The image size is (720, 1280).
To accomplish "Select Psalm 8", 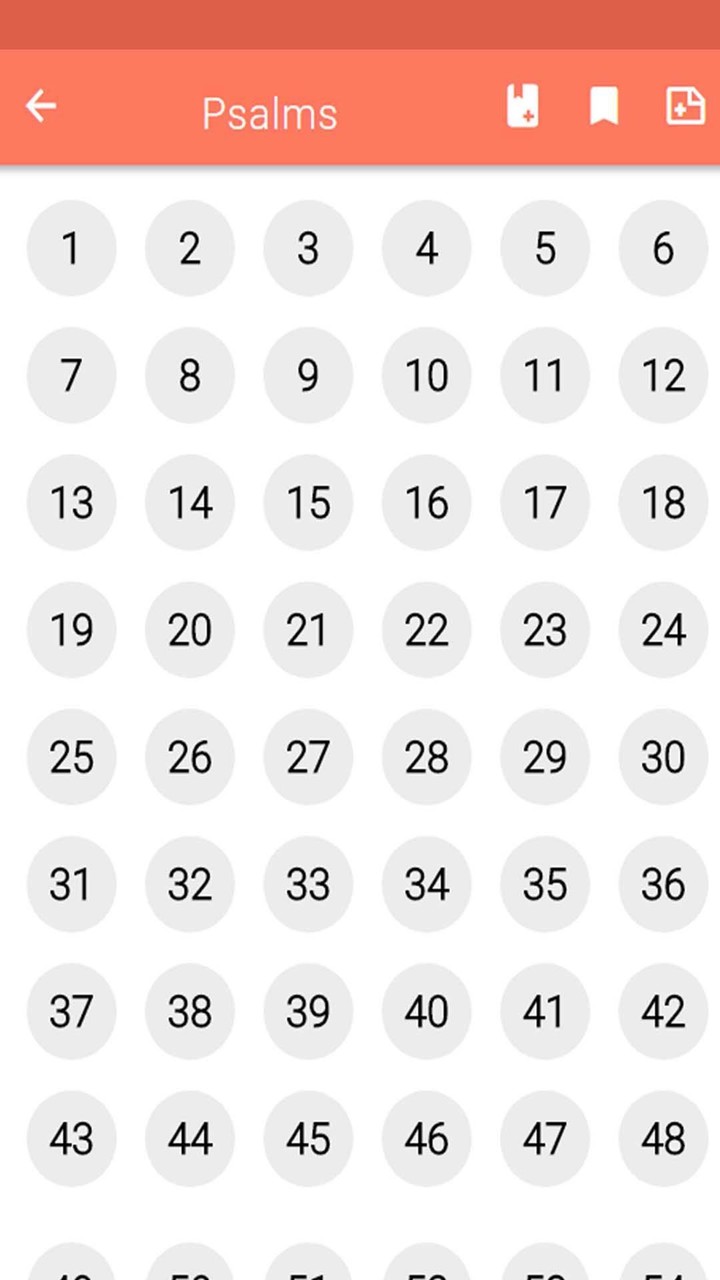I will pyautogui.click(x=190, y=375).
